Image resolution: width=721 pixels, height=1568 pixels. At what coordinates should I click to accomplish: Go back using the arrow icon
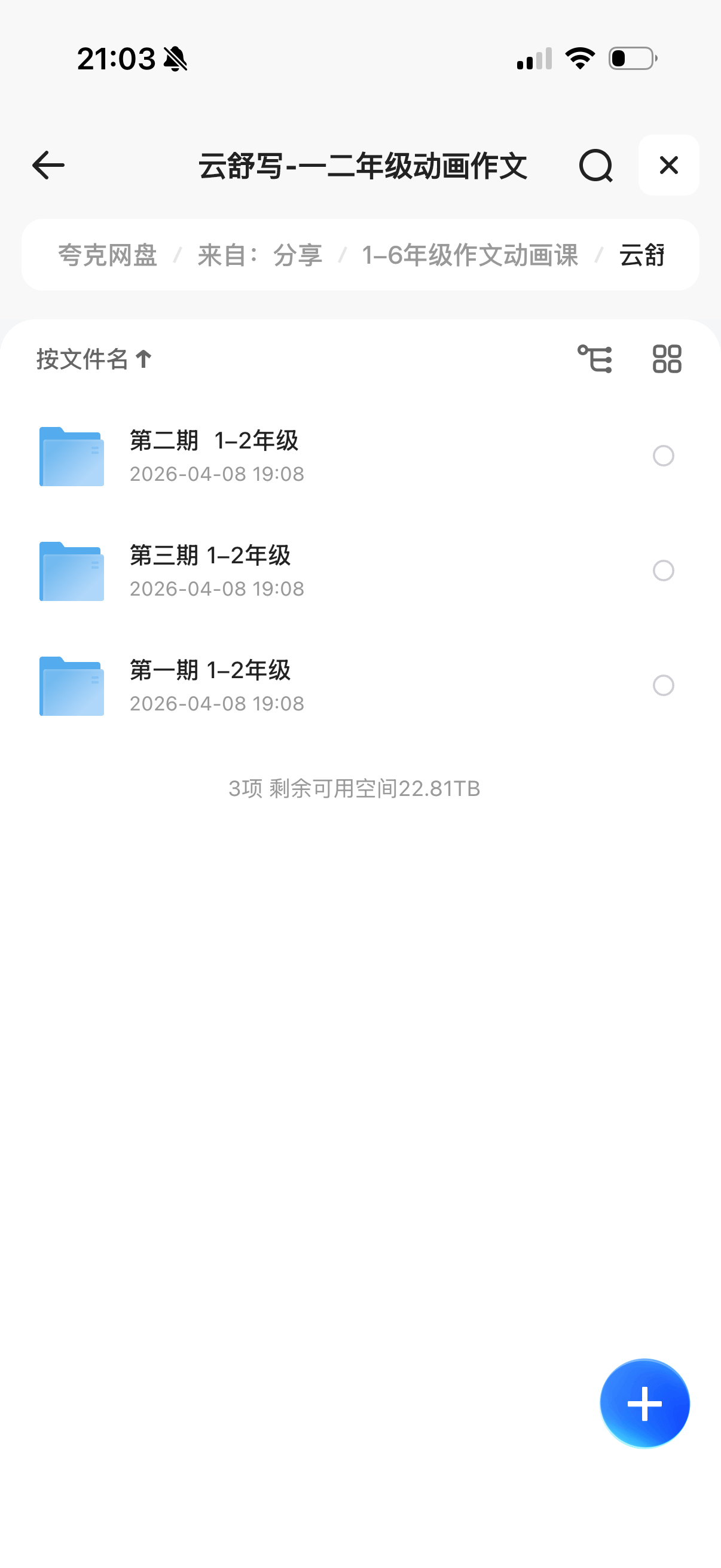48,166
